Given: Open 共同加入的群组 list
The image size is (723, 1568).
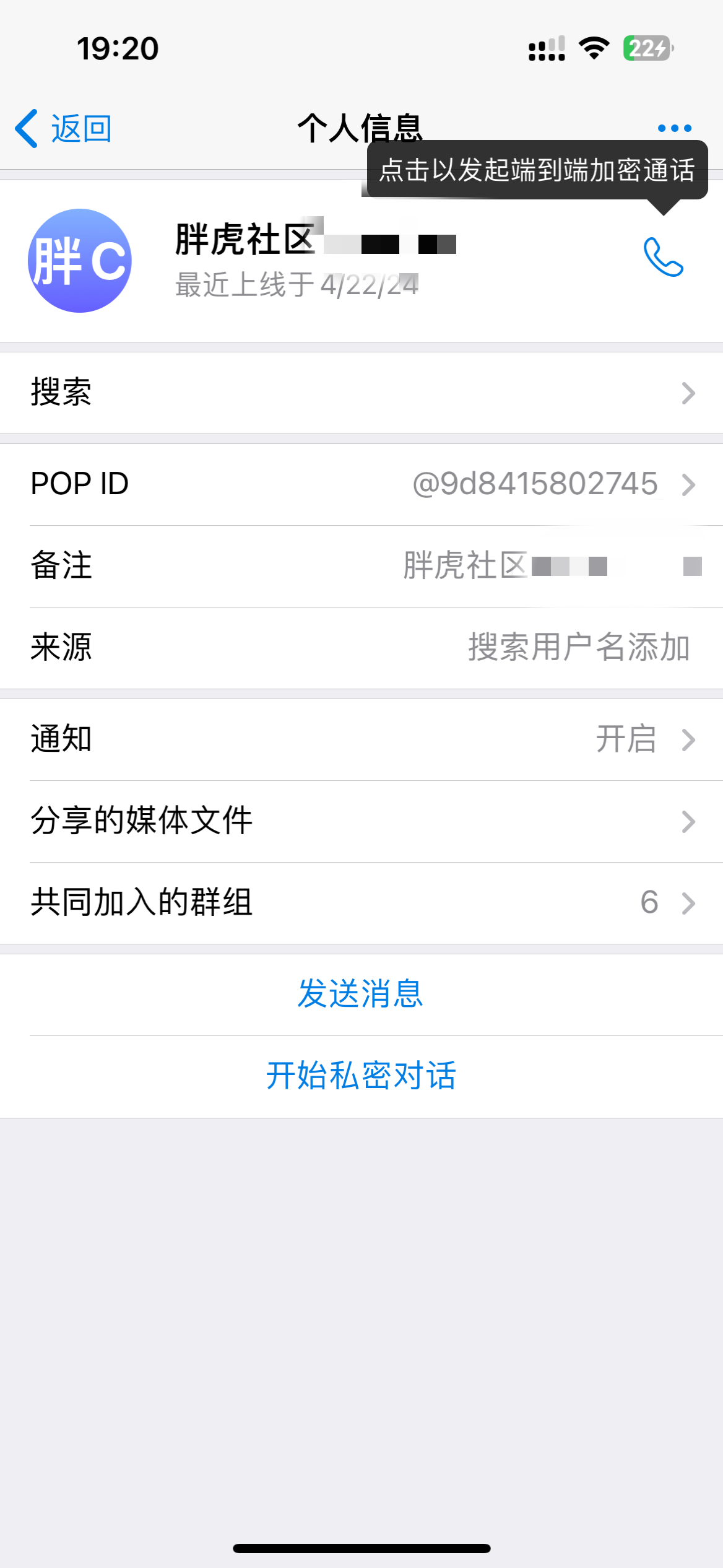Looking at the screenshot, I should point(361,903).
